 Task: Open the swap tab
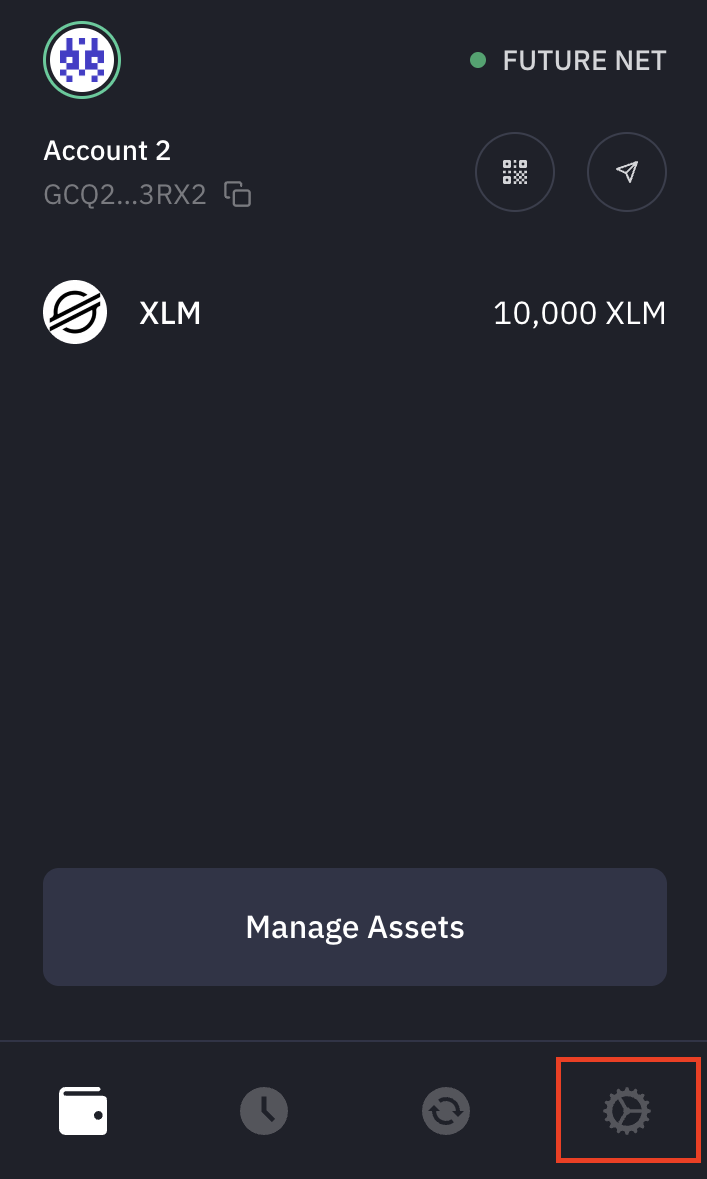point(445,1110)
